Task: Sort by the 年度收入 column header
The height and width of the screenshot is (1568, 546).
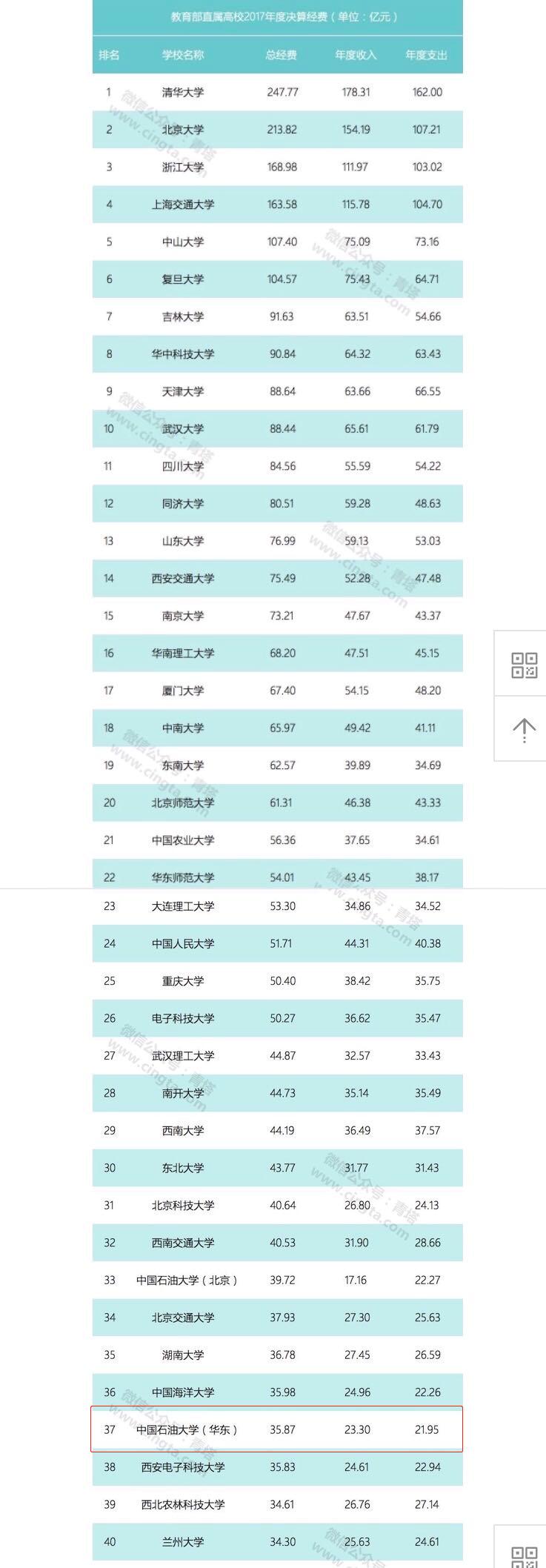Action: coord(354,54)
